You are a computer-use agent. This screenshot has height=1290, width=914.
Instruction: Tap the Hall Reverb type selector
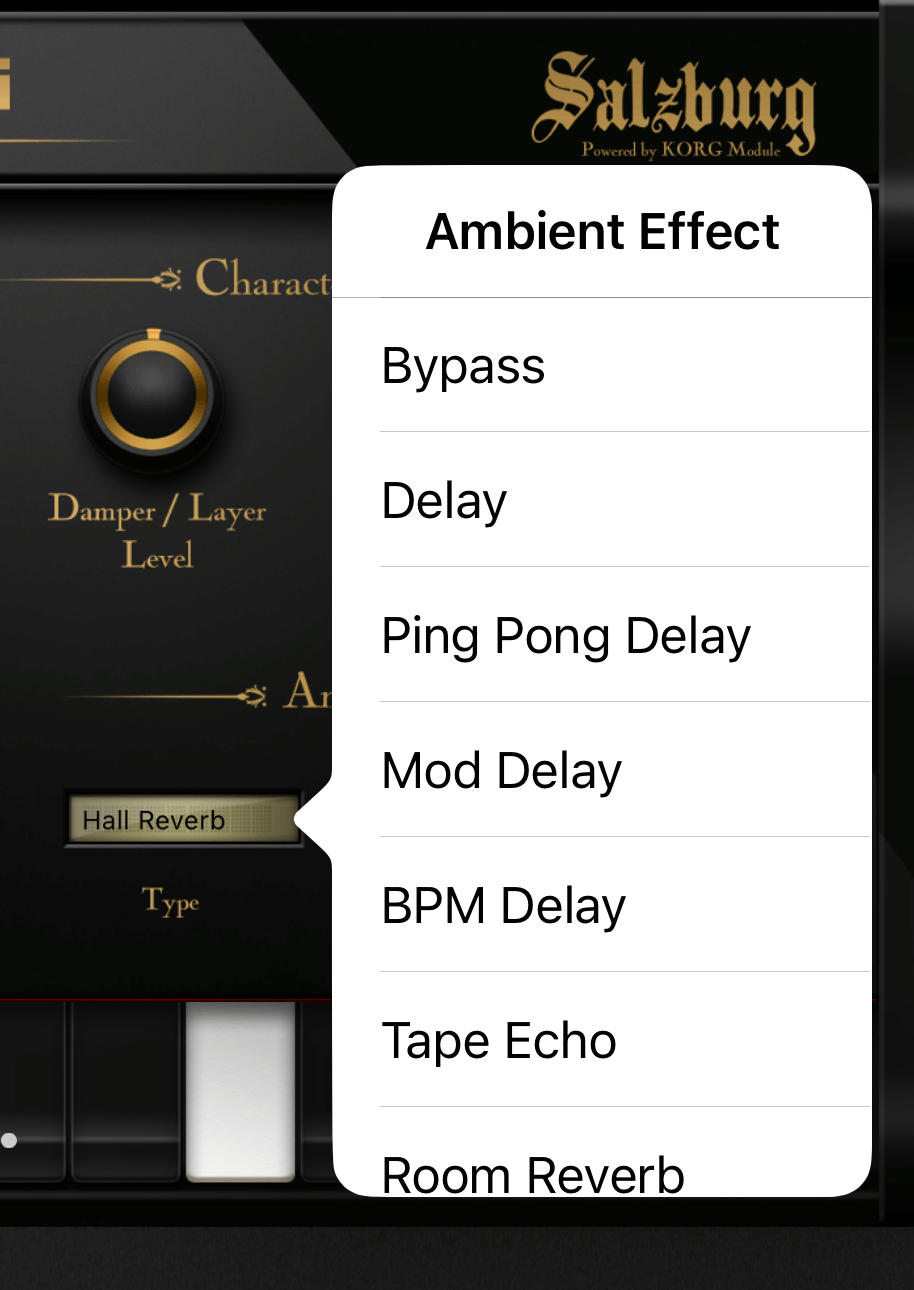[x=183, y=821]
